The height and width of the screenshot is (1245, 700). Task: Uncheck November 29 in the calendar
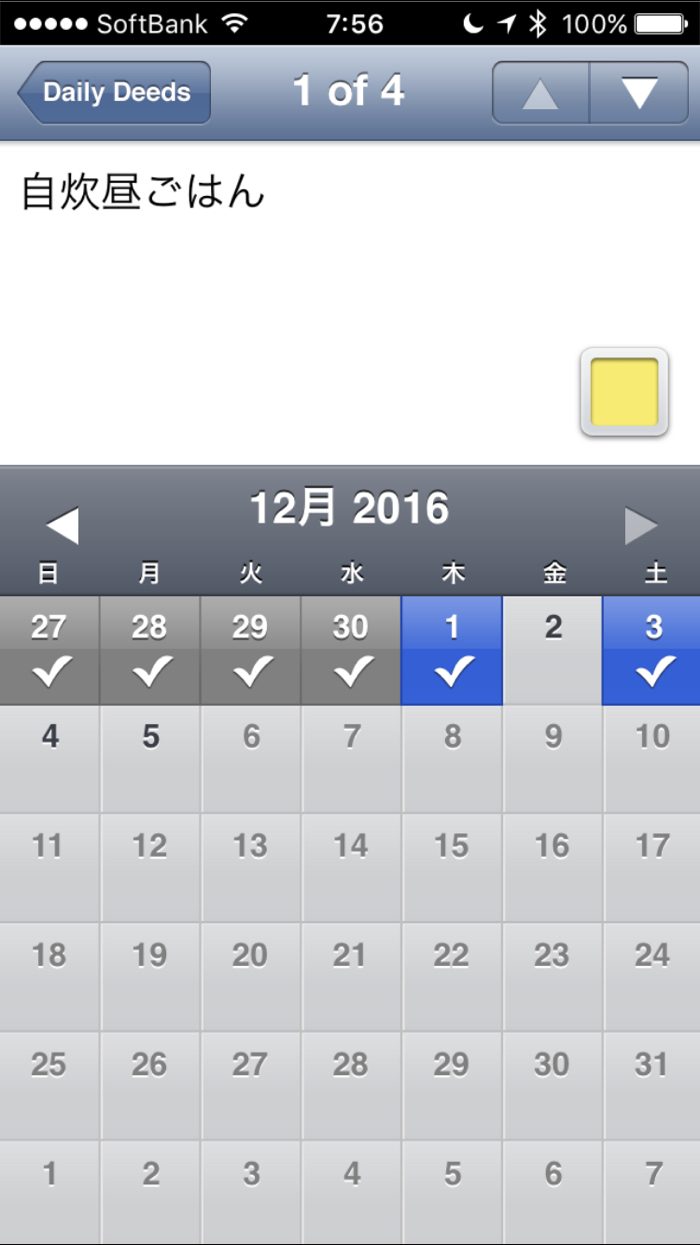[250, 651]
